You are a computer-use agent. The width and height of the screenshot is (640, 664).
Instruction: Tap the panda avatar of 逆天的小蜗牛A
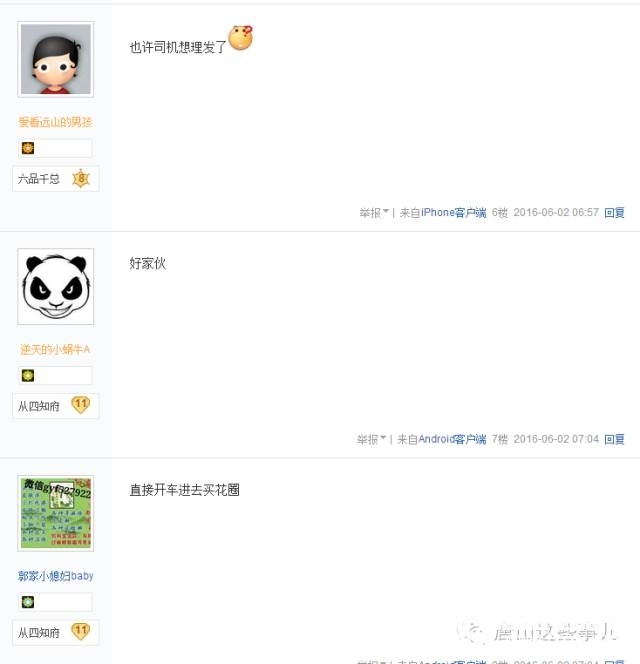[x=56, y=287]
